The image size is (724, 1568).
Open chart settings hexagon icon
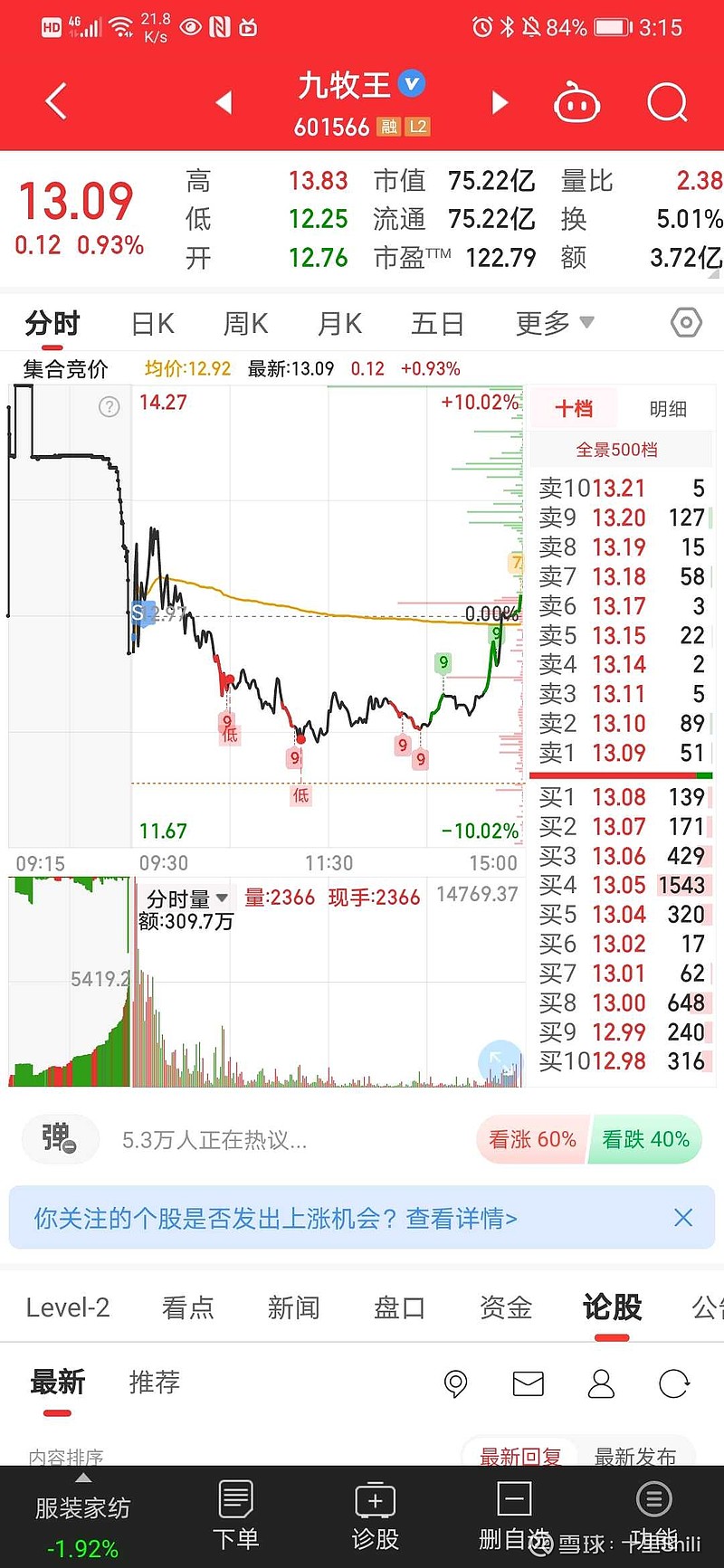tap(686, 322)
